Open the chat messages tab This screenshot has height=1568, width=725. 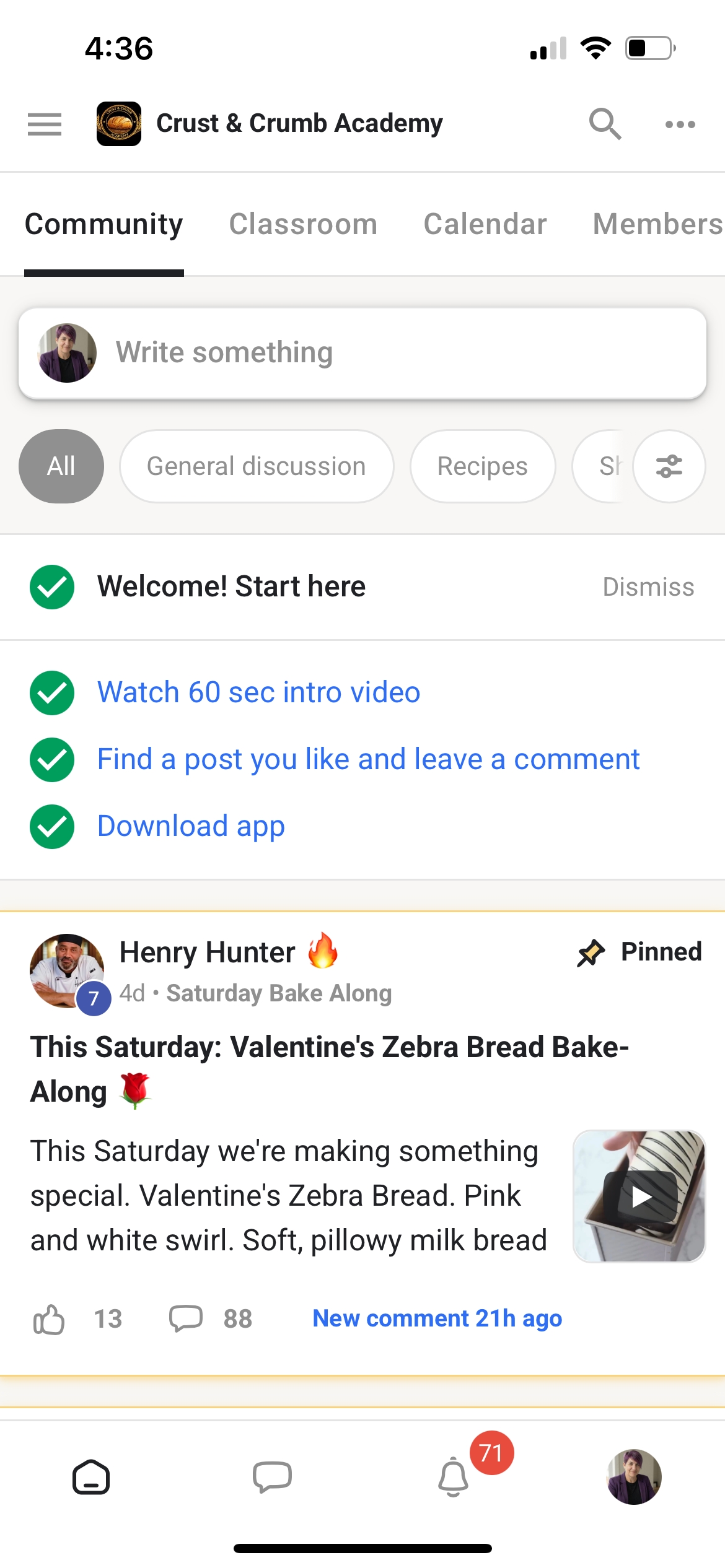click(x=272, y=1477)
